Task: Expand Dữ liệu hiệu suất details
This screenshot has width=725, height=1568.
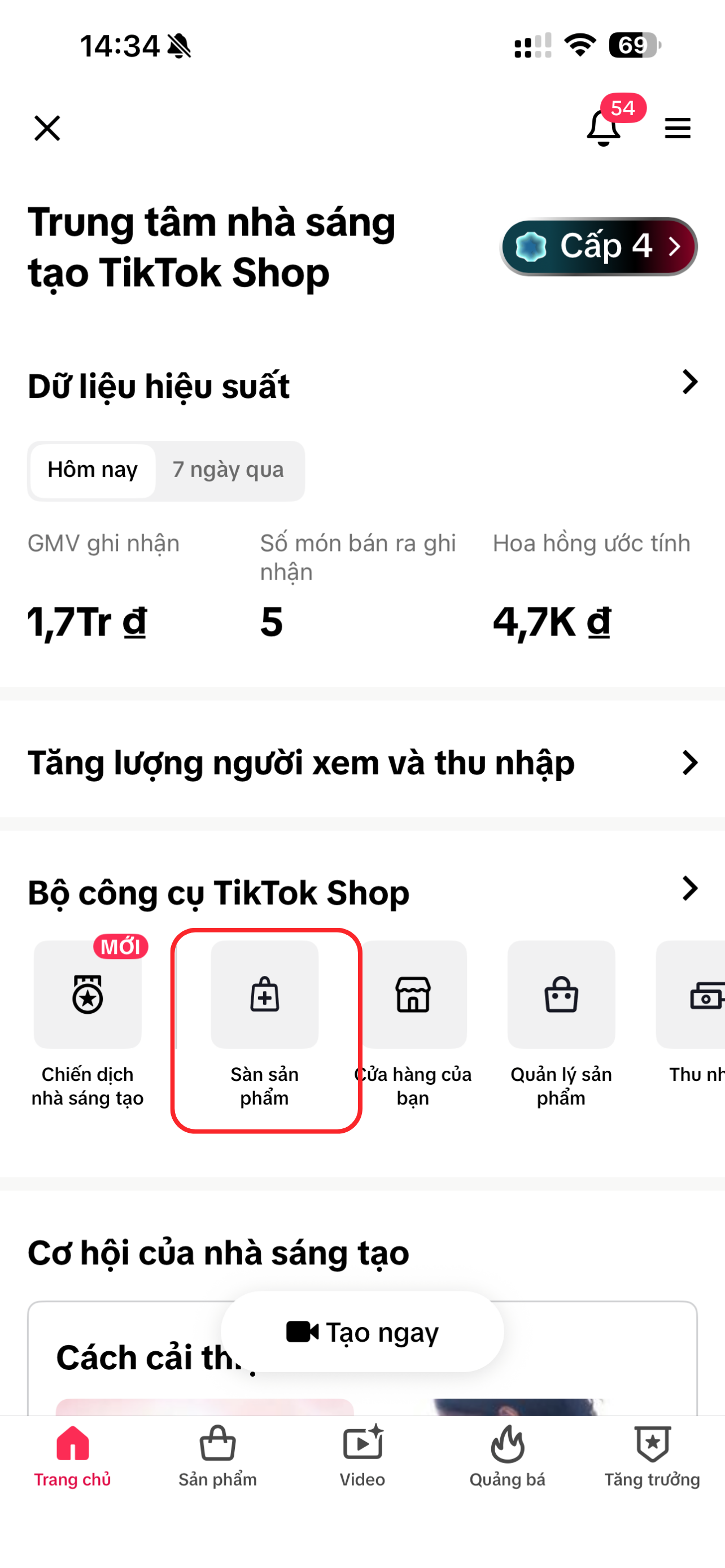Action: (689, 382)
